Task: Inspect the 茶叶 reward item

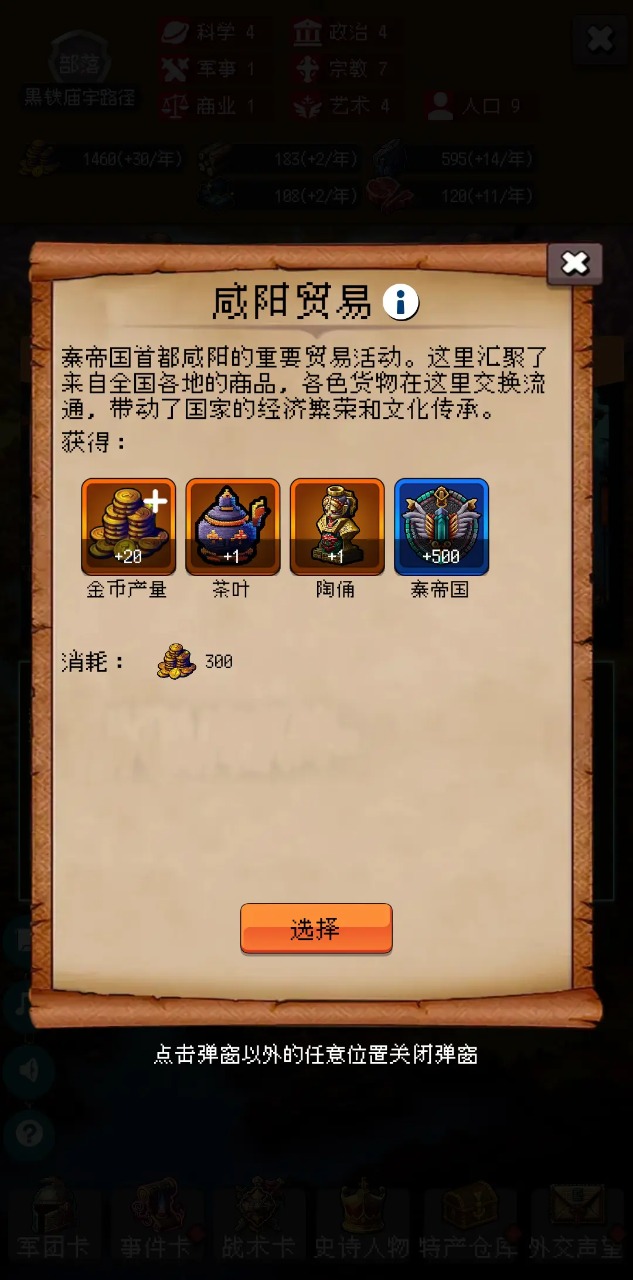Action: point(232,526)
